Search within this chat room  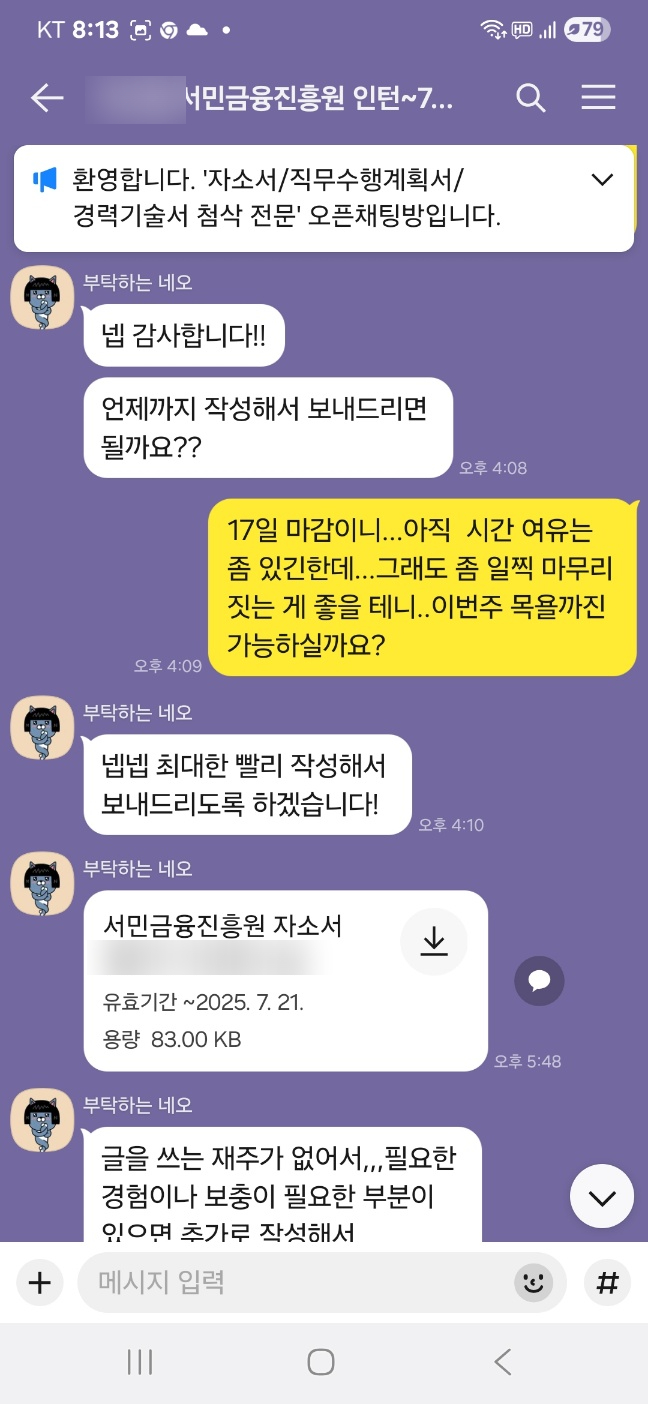(530, 97)
